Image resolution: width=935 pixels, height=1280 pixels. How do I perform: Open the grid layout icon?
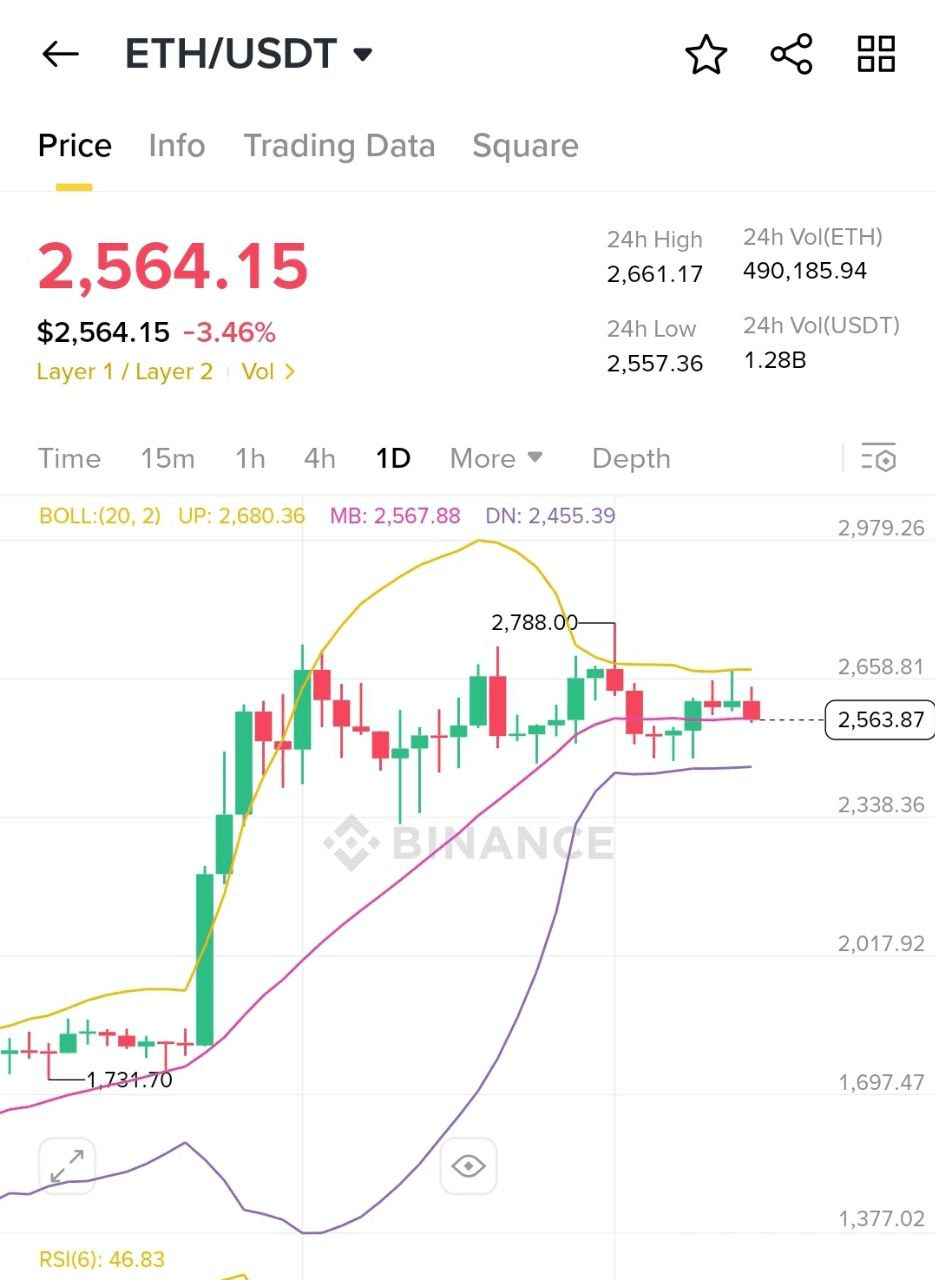tap(876, 54)
